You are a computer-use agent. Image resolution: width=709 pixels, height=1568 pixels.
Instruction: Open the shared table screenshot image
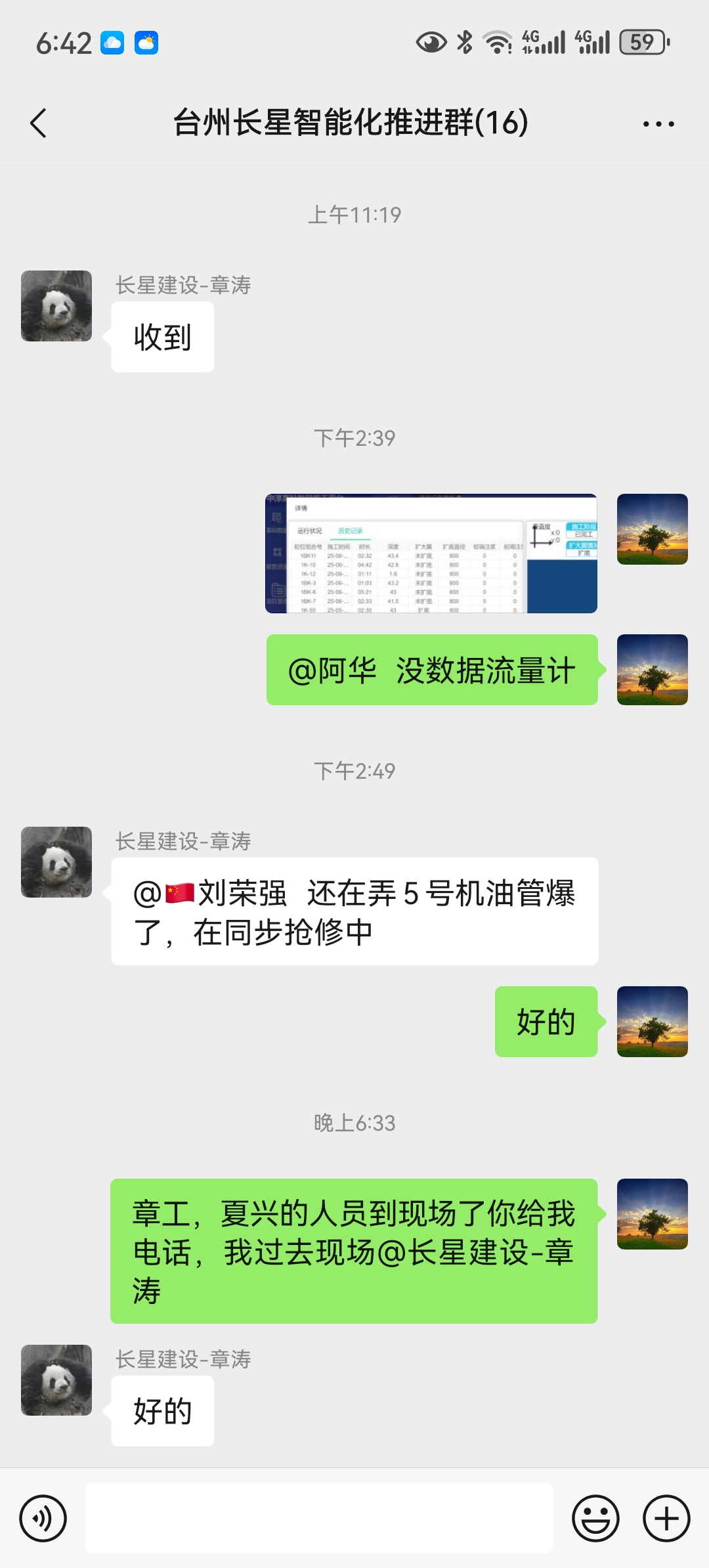click(431, 554)
